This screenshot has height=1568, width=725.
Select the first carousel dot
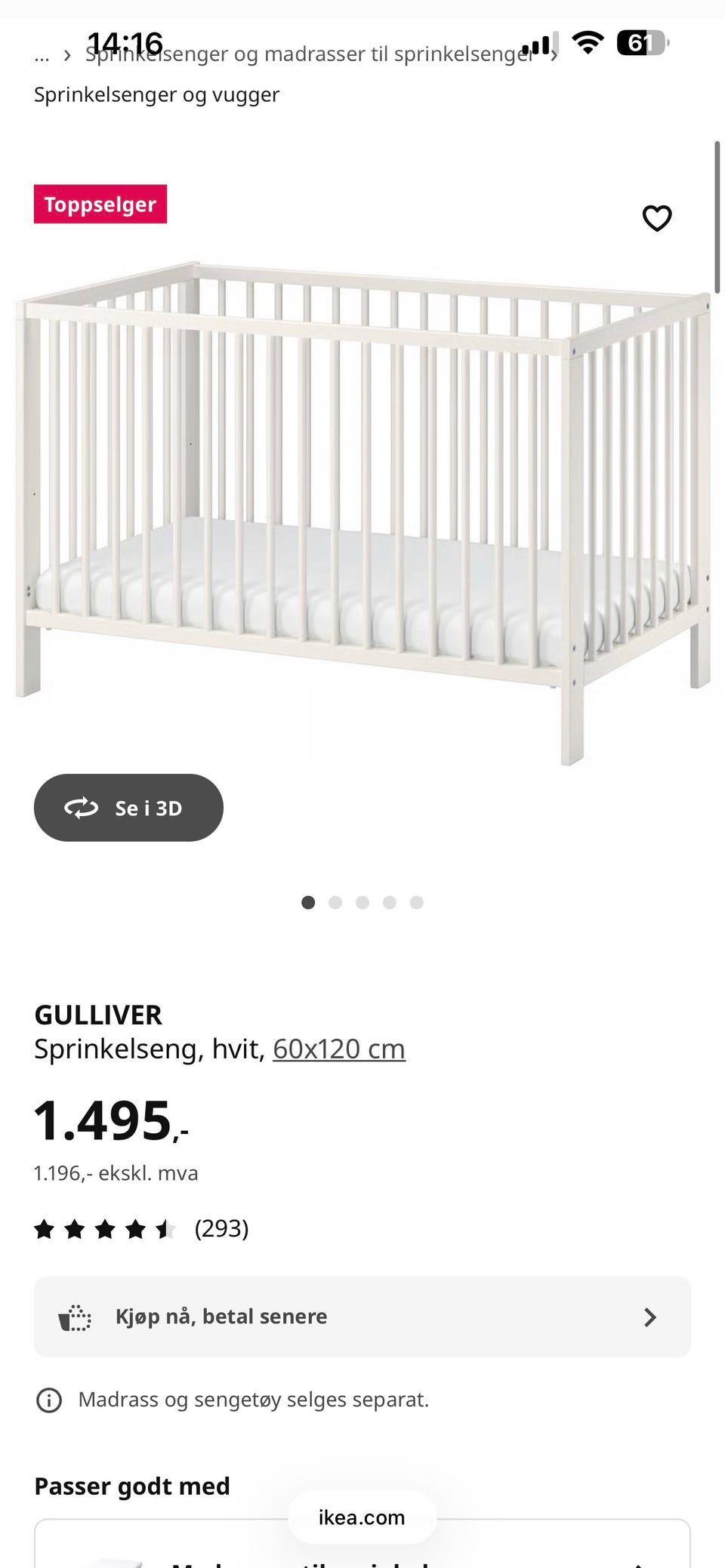tap(309, 902)
